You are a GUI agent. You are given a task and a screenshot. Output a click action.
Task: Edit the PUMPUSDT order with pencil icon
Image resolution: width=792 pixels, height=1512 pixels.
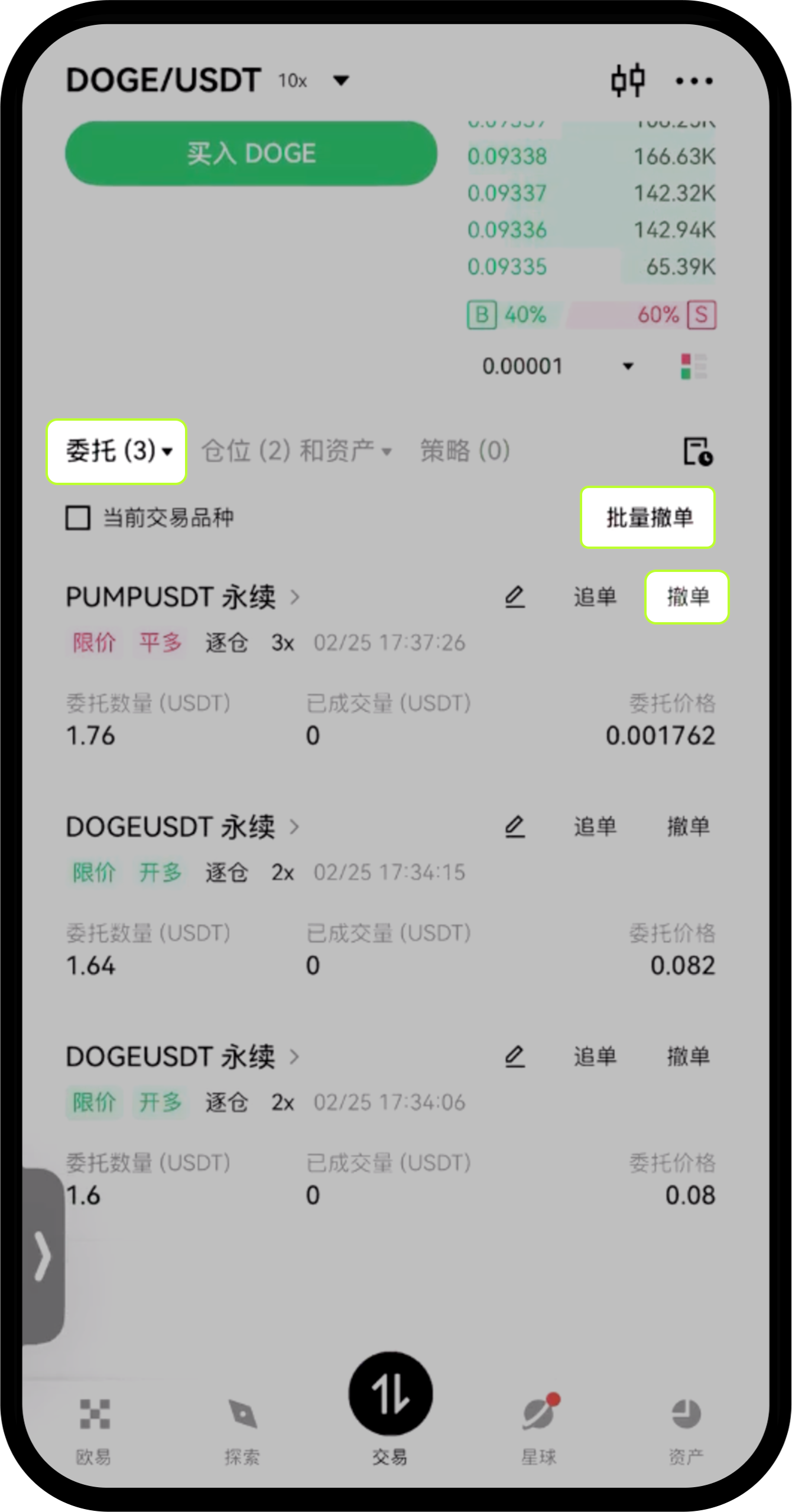(x=515, y=597)
